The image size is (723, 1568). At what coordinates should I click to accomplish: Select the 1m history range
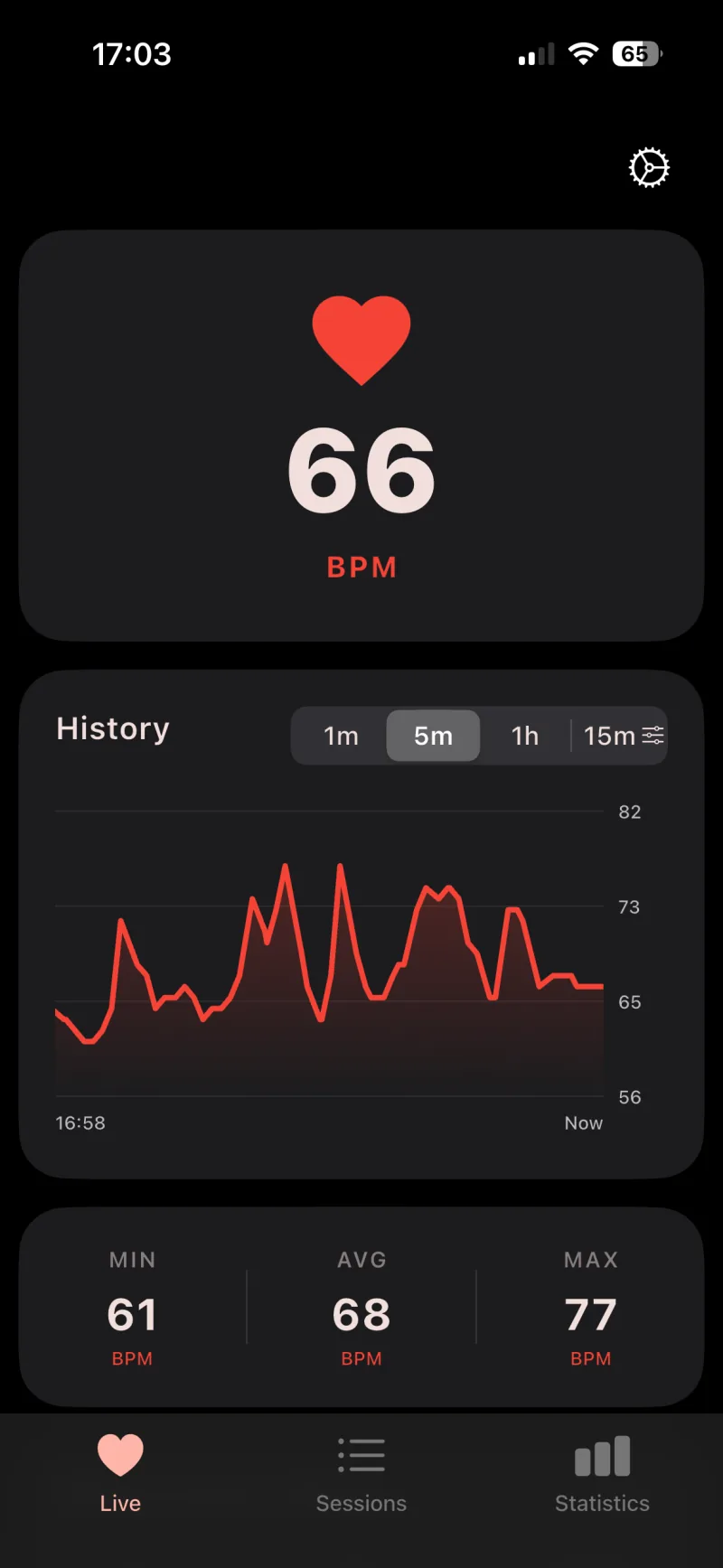(x=341, y=736)
